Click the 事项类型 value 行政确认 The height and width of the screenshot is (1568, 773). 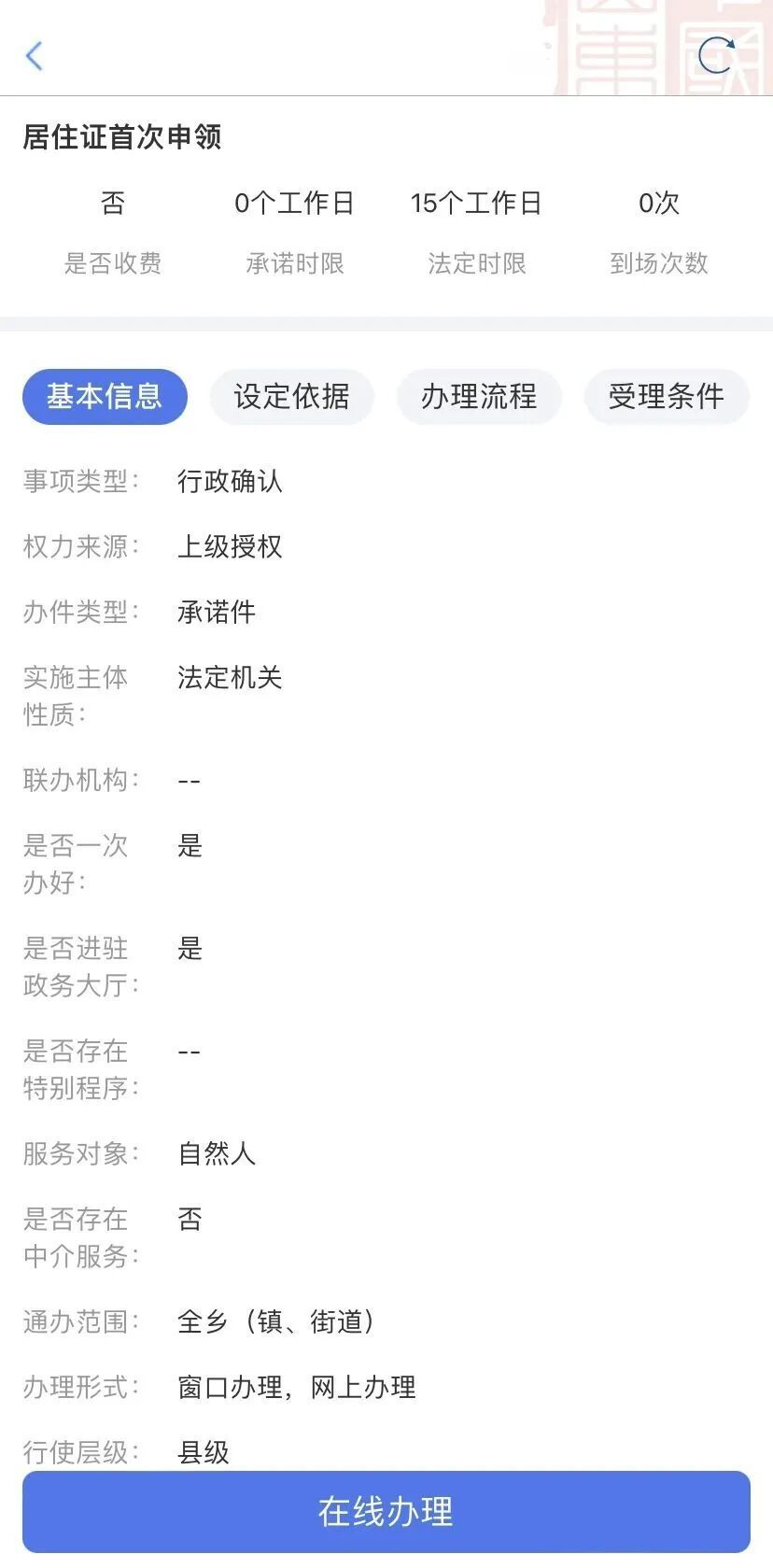(x=232, y=482)
